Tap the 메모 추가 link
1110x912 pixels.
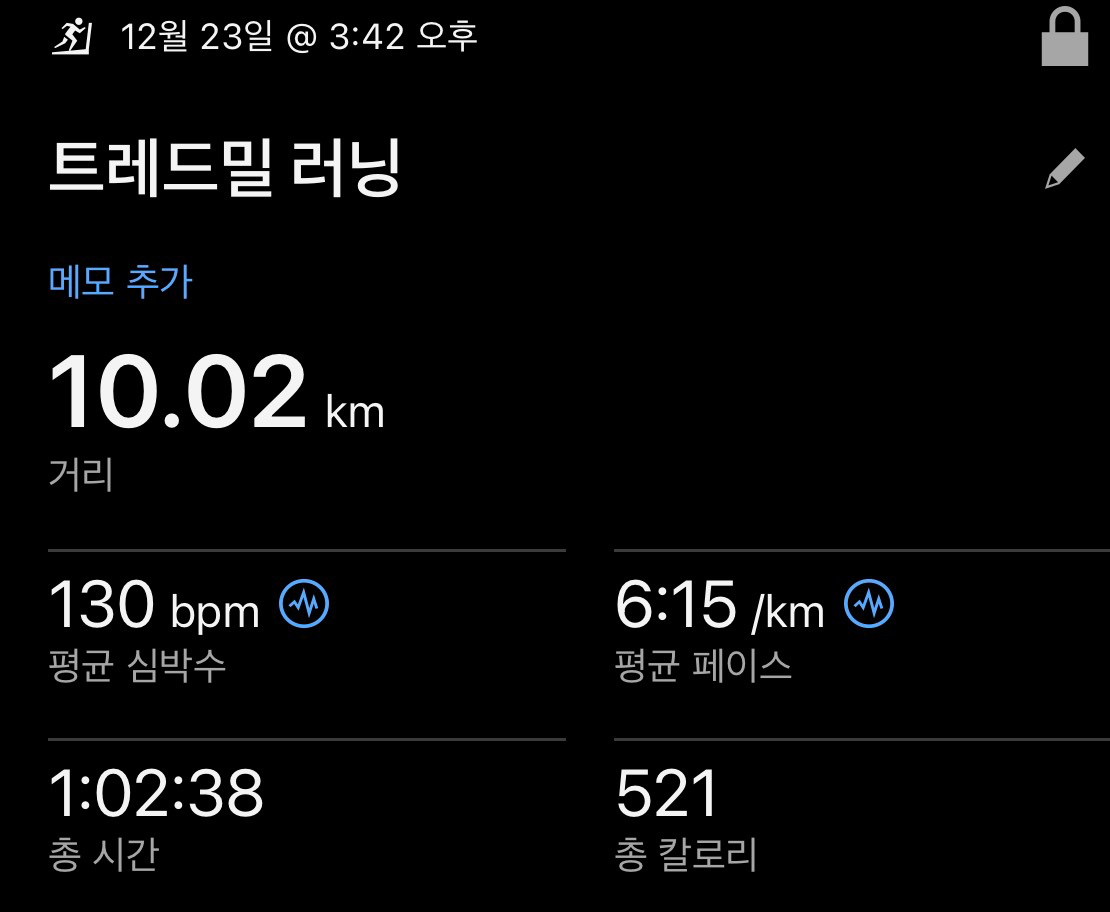pos(120,282)
